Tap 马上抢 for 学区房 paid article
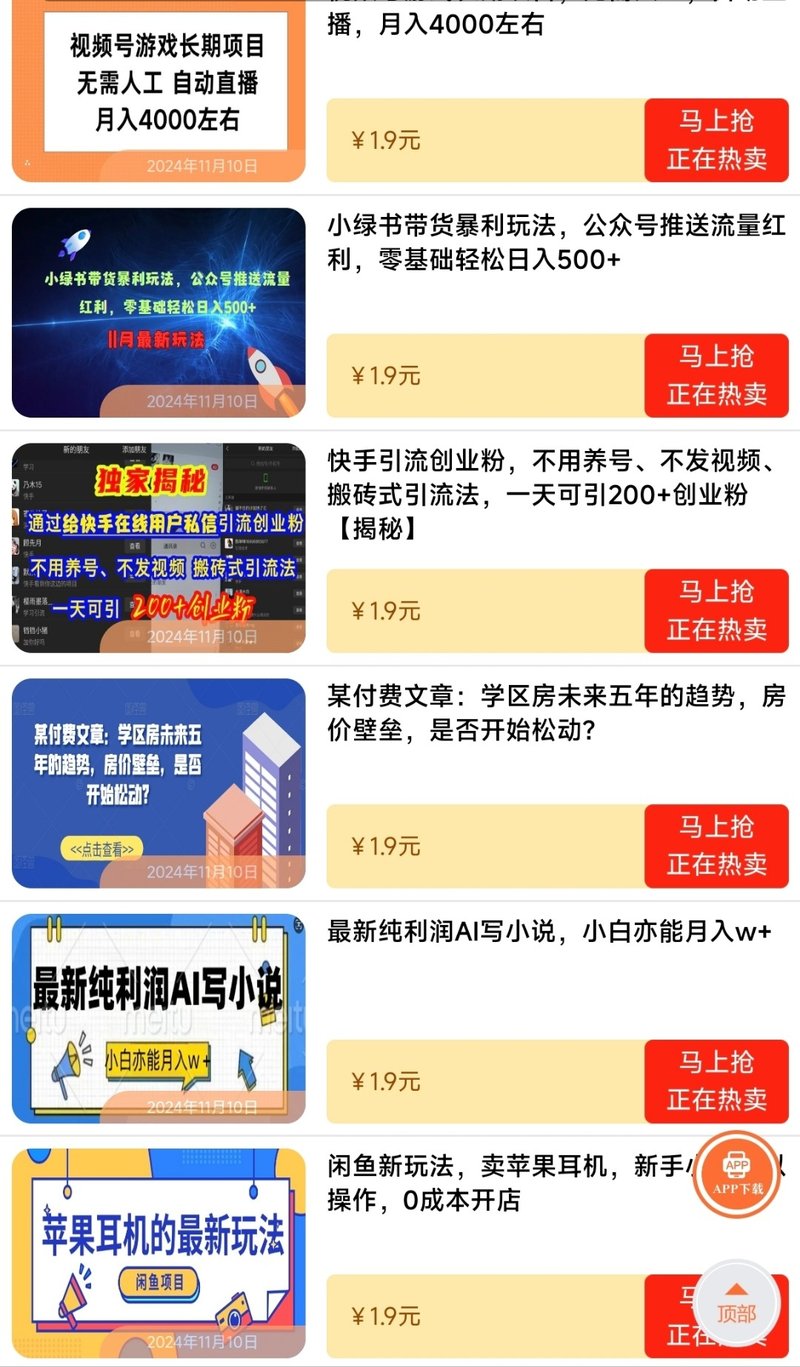This screenshot has height=1367, width=800. [716, 845]
